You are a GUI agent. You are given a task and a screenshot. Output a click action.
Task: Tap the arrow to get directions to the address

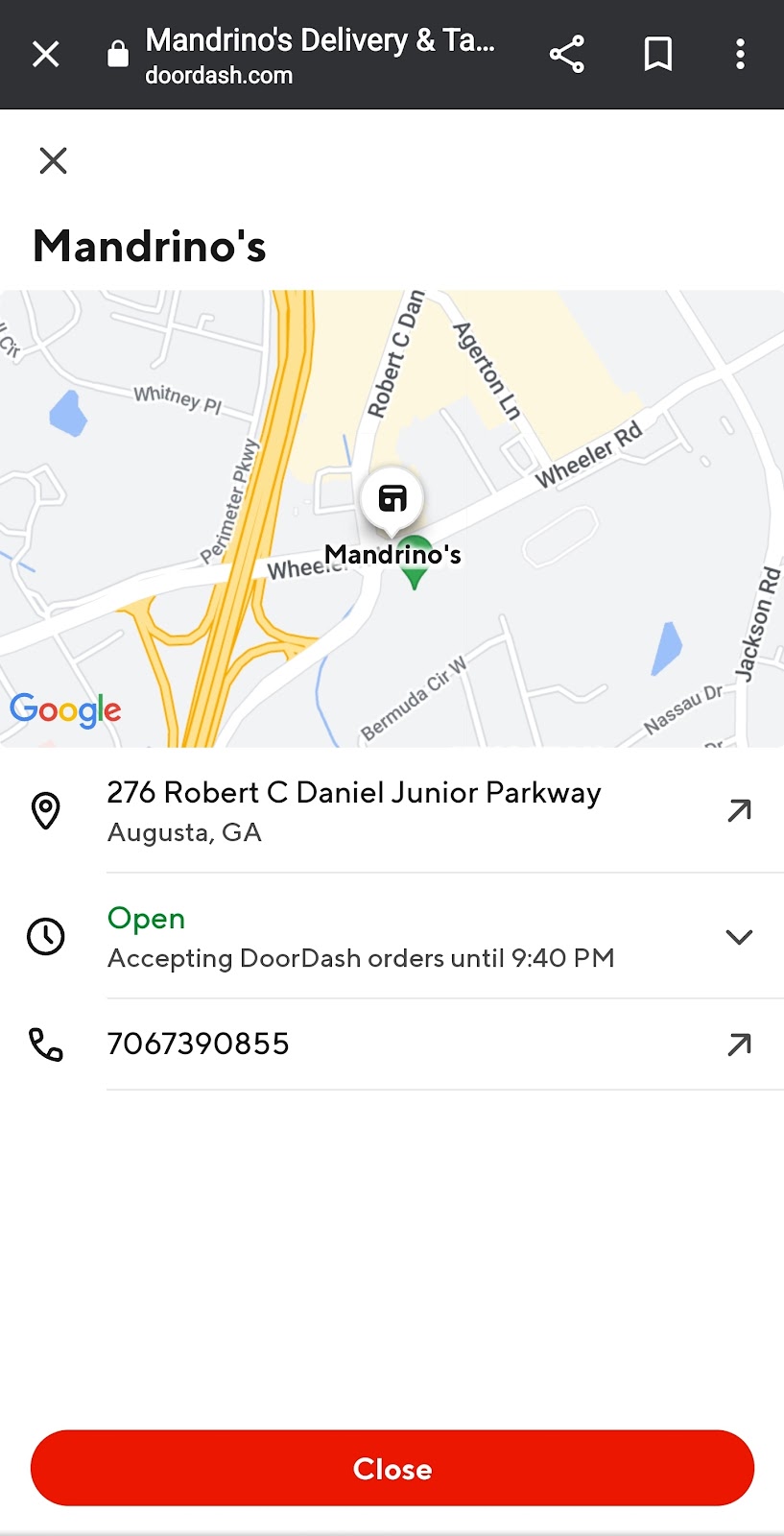click(738, 810)
